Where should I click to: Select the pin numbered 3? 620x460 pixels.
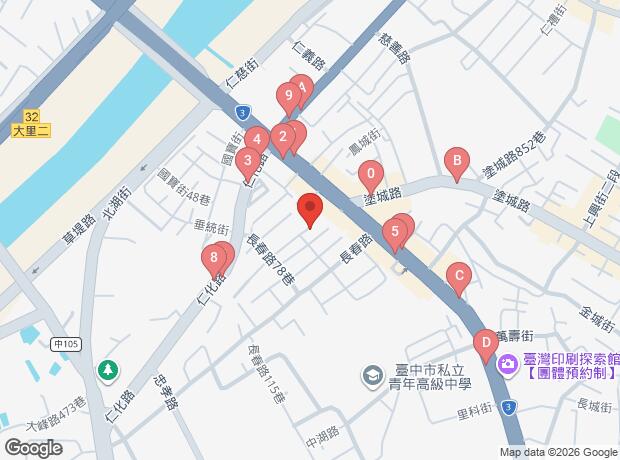(248, 160)
